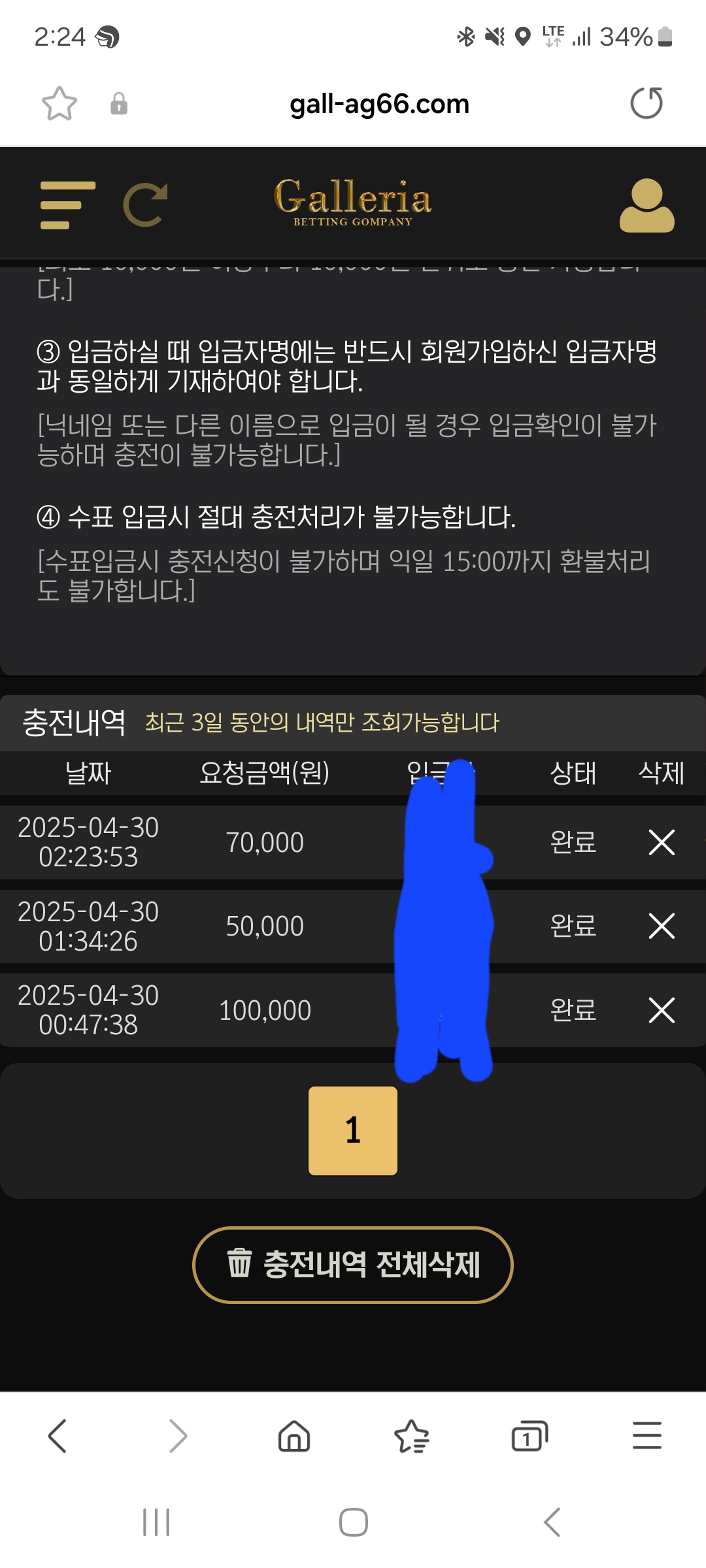This screenshot has height=1568, width=706.
Task: Tap the gall-ag66.com address bar
Action: click(x=379, y=104)
